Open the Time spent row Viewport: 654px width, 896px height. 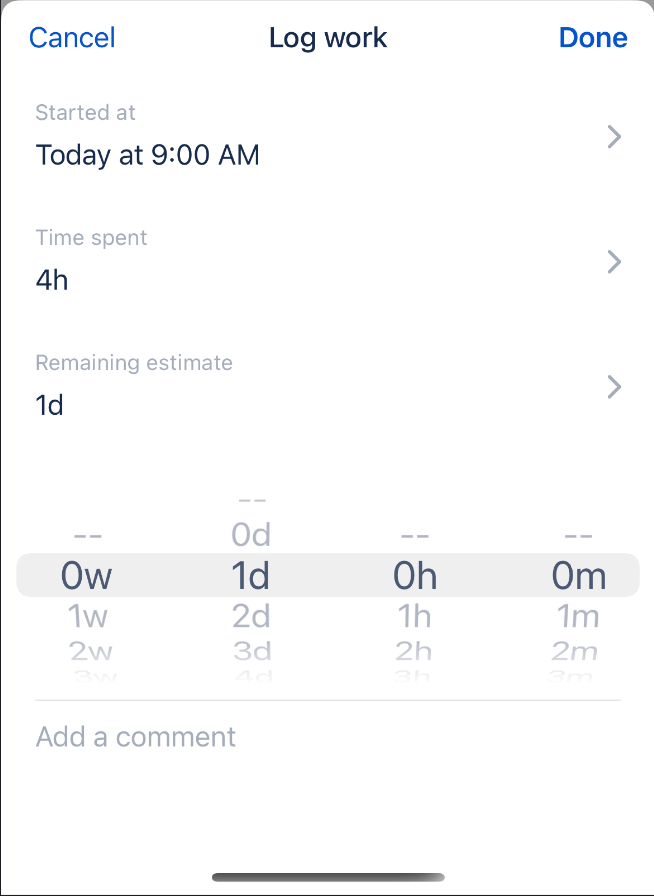point(327,262)
